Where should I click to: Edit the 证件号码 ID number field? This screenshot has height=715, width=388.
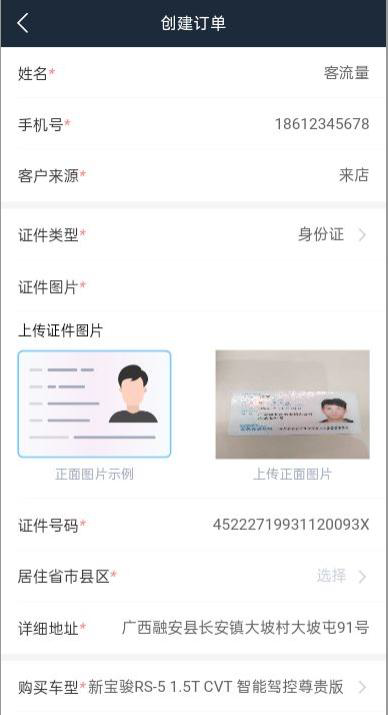pyautogui.click(x=194, y=525)
